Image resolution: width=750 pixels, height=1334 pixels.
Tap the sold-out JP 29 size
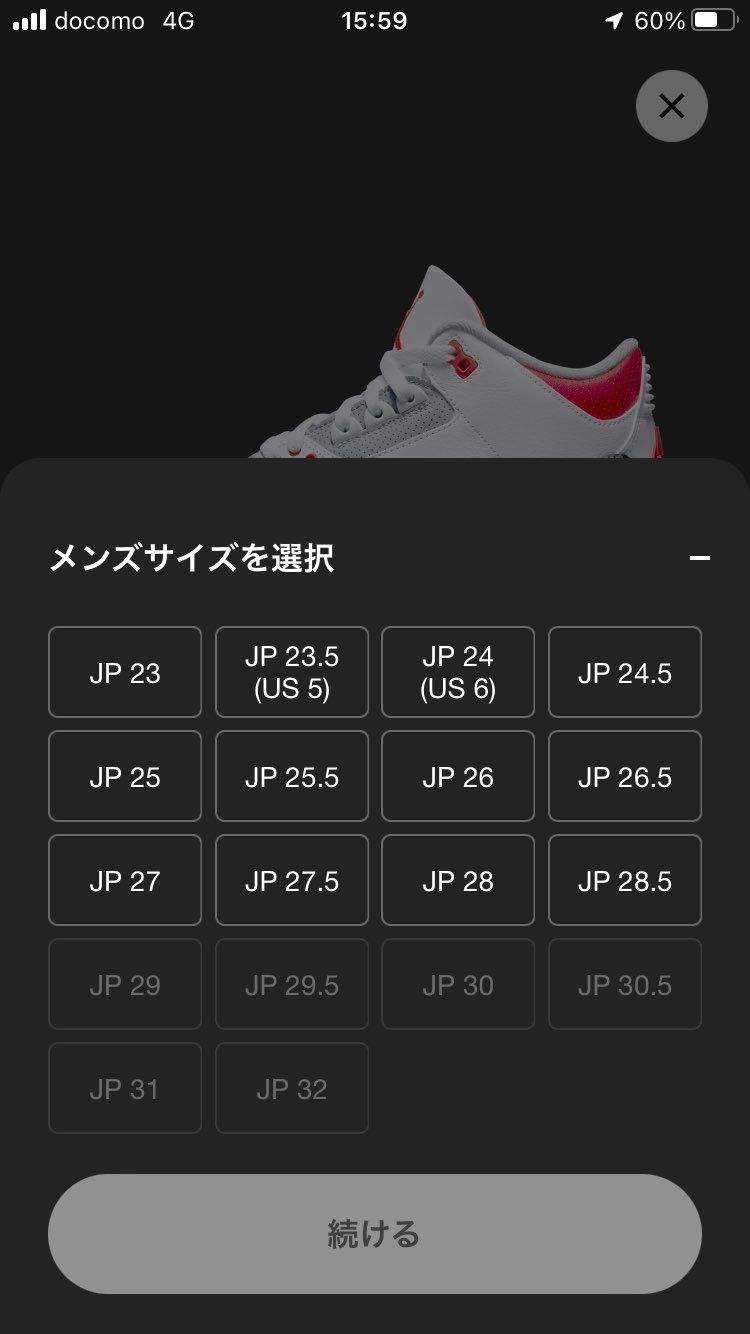click(124, 984)
